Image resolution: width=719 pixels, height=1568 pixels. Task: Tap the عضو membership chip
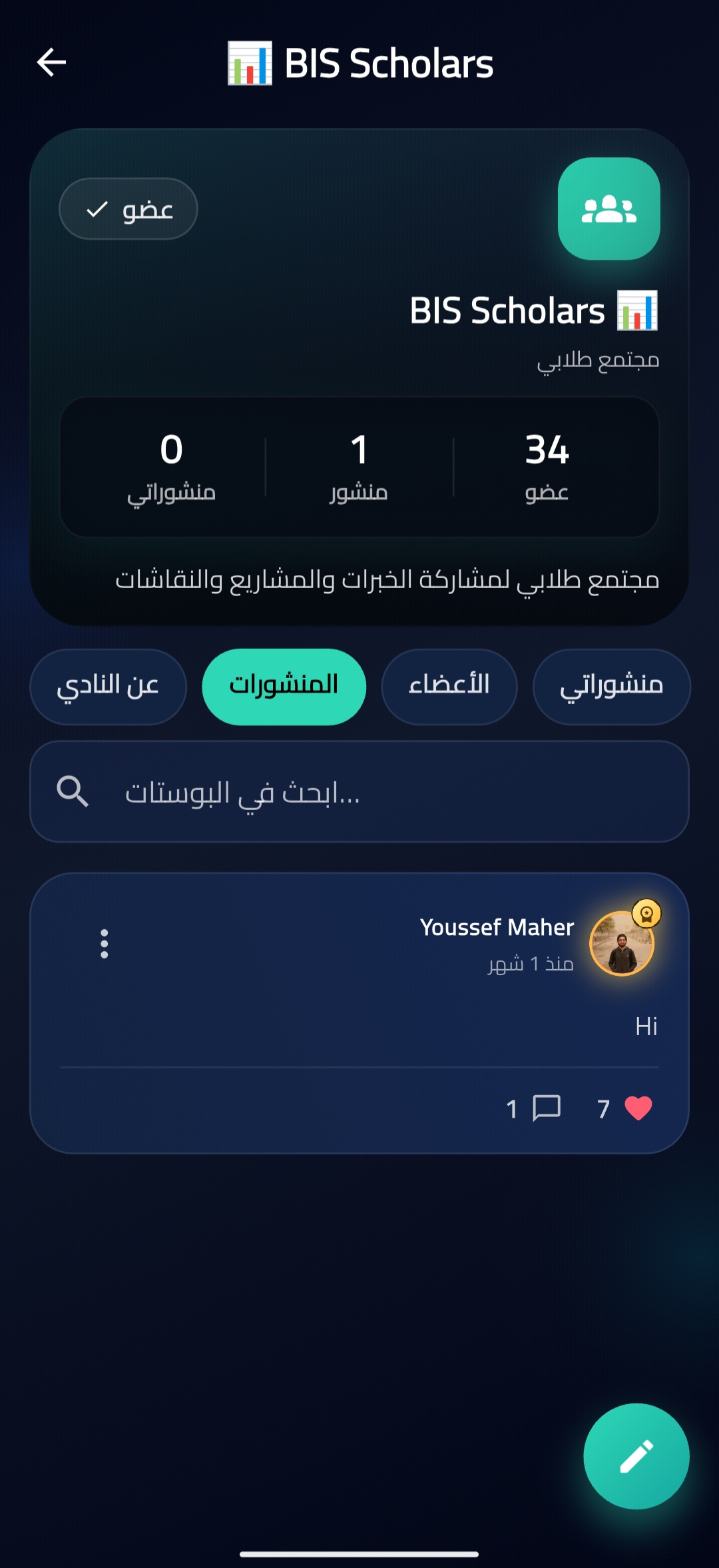tap(128, 209)
